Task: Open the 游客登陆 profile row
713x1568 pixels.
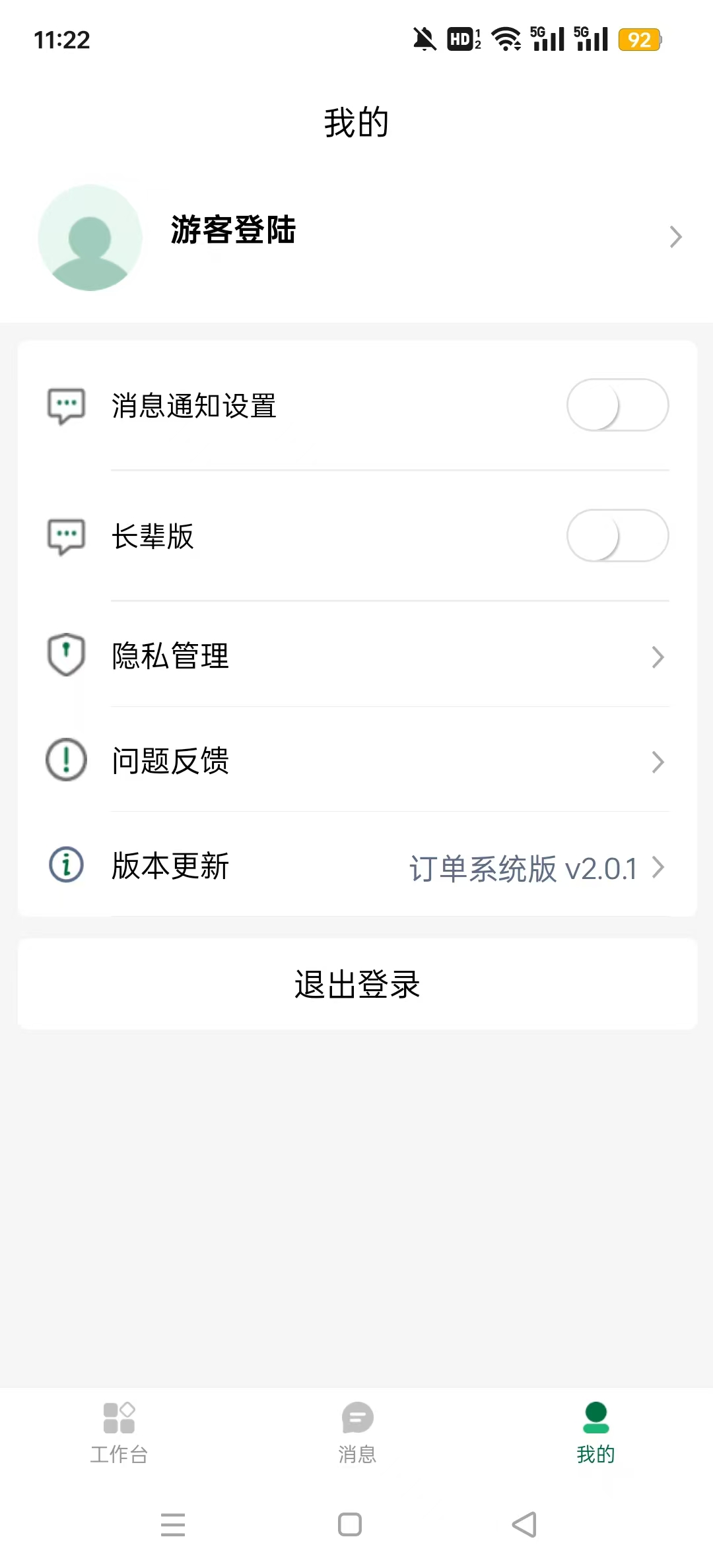Action: click(356, 236)
